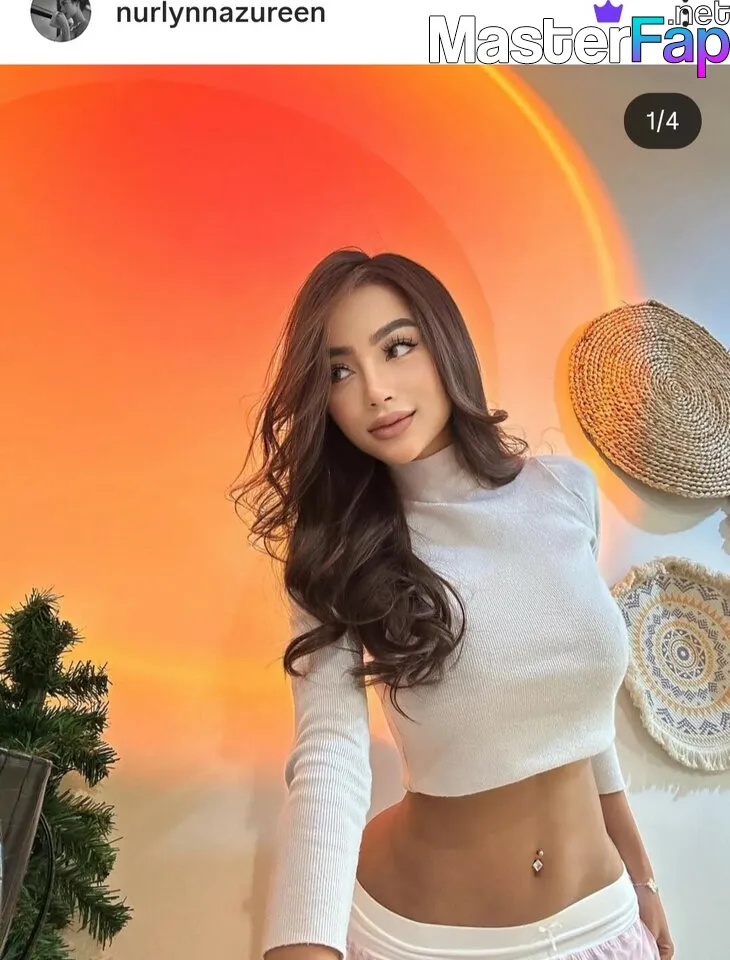Open the nurlynnazureen username link
Viewport: 730px width, 960px height.
(x=220, y=14)
